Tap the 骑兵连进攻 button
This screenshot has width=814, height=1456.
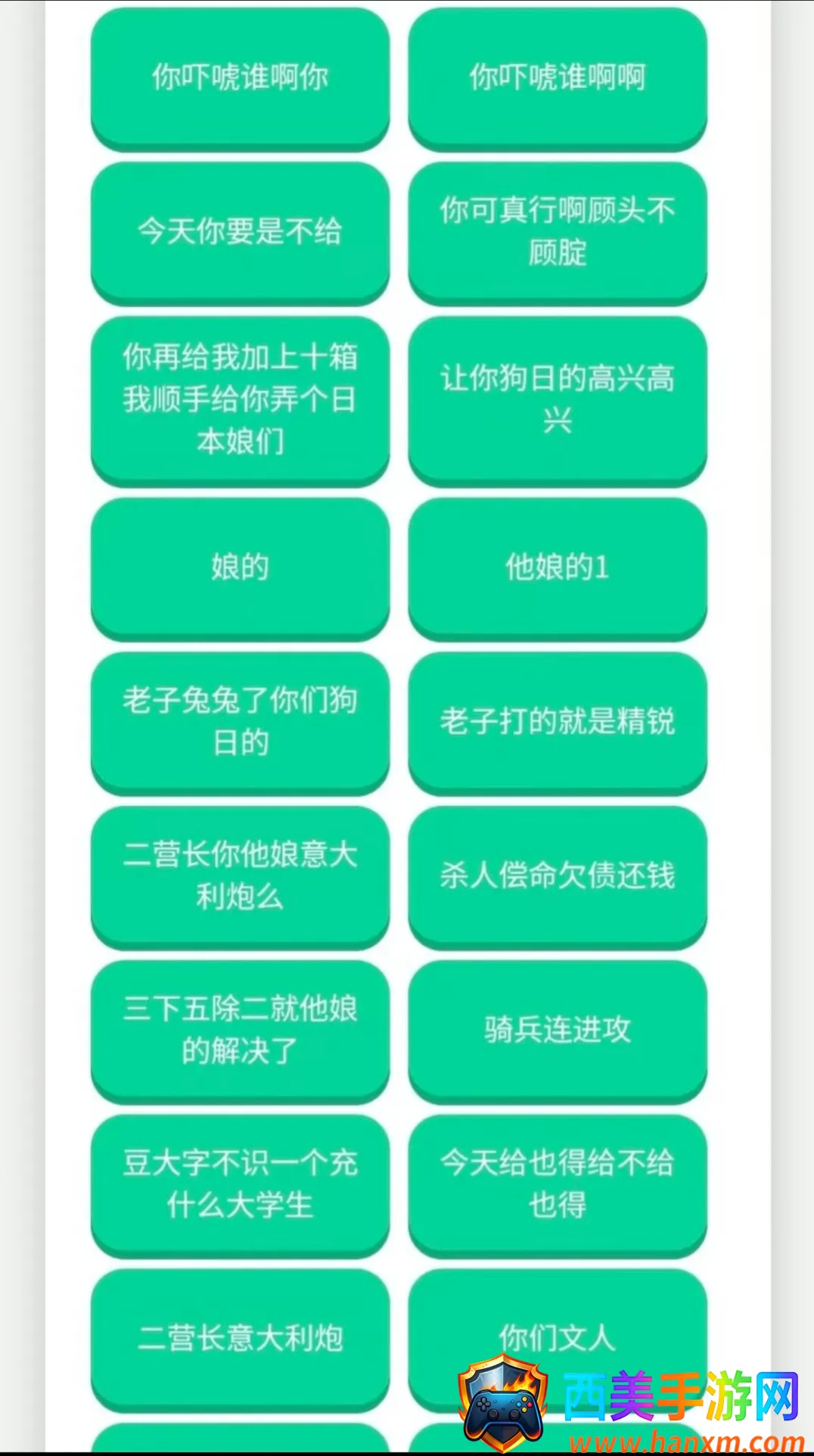[x=558, y=1029]
